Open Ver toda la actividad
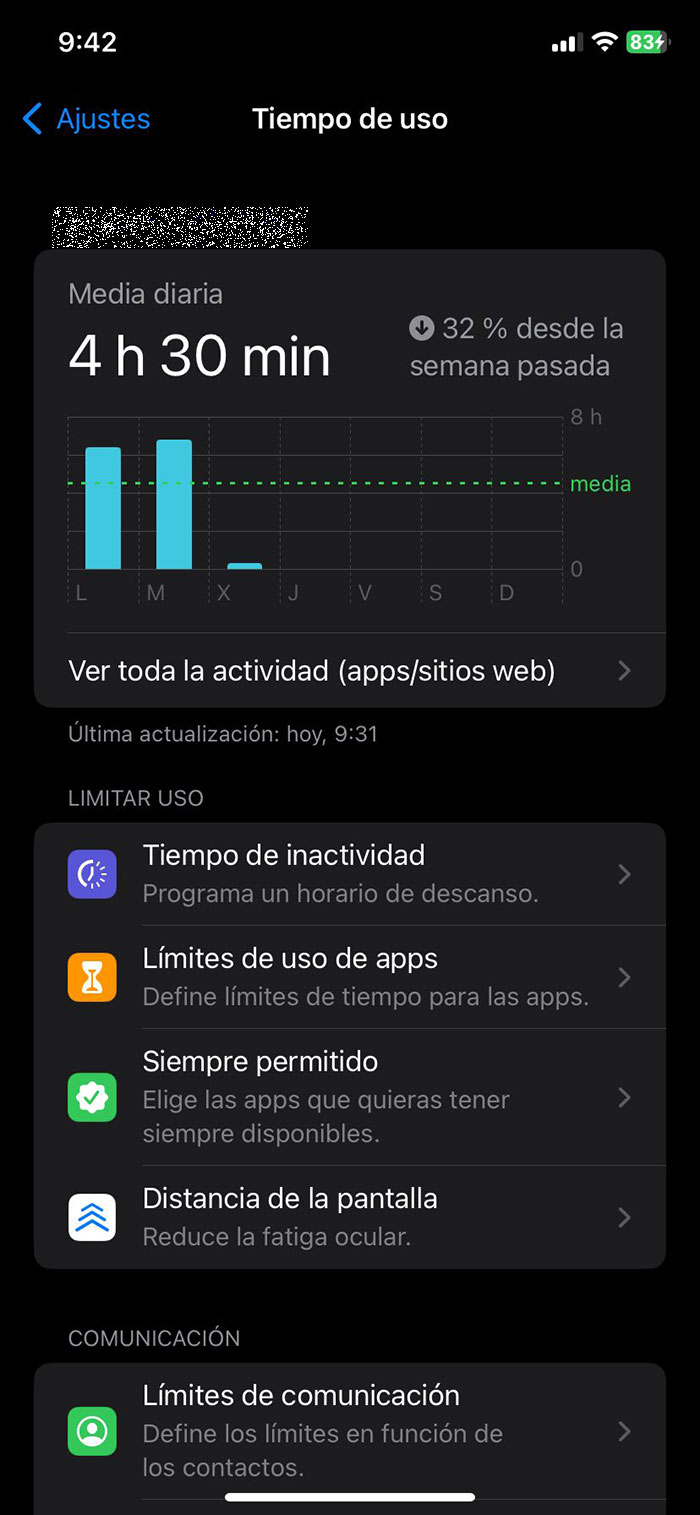Image resolution: width=700 pixels, height=1515 pixels. (x=349, y=670)
